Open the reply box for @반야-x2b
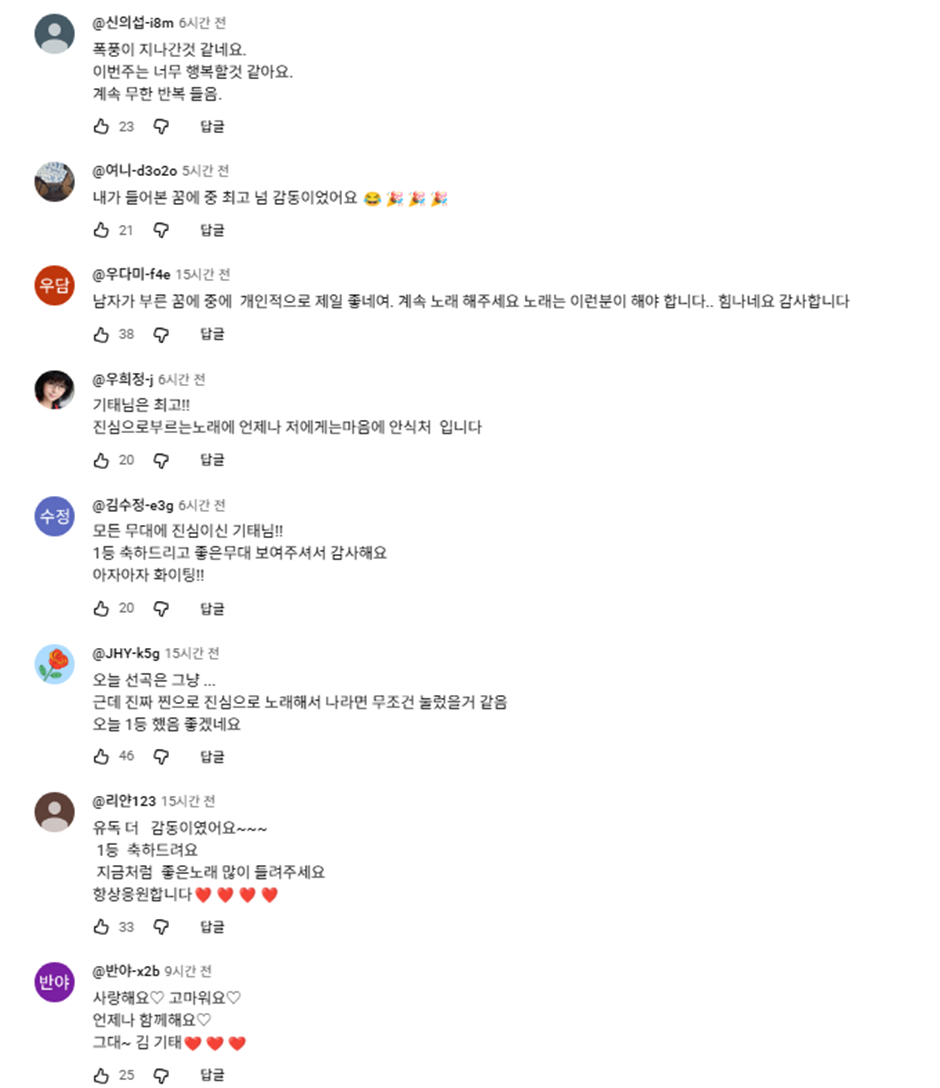The height and width of the screenshot is (1088, 940). pyautogui.click(x=211, y=1075)
